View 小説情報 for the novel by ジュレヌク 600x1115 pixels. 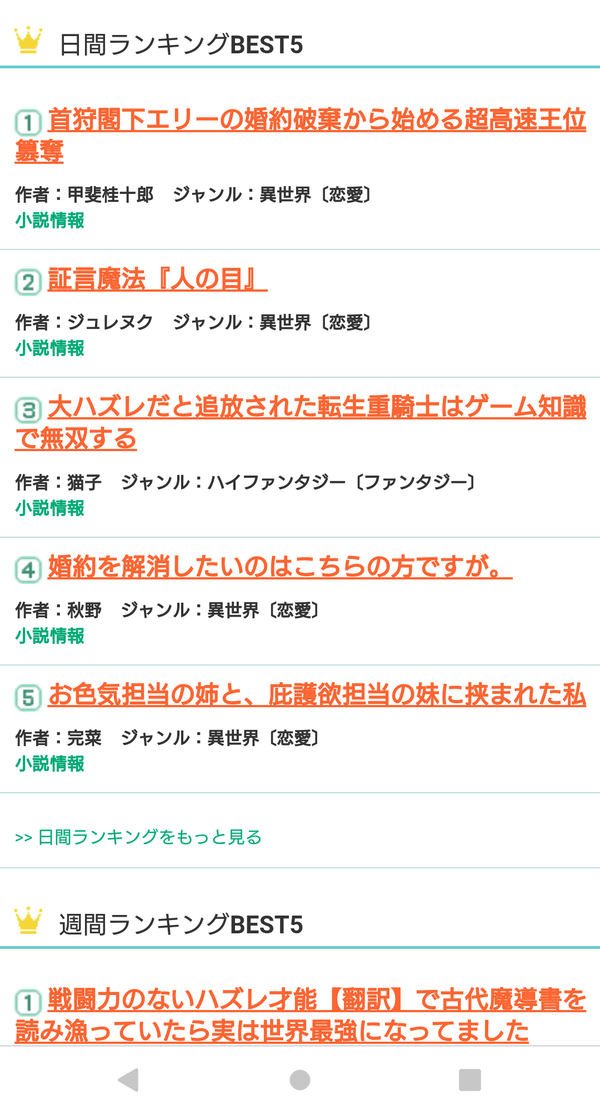[50, 348]
